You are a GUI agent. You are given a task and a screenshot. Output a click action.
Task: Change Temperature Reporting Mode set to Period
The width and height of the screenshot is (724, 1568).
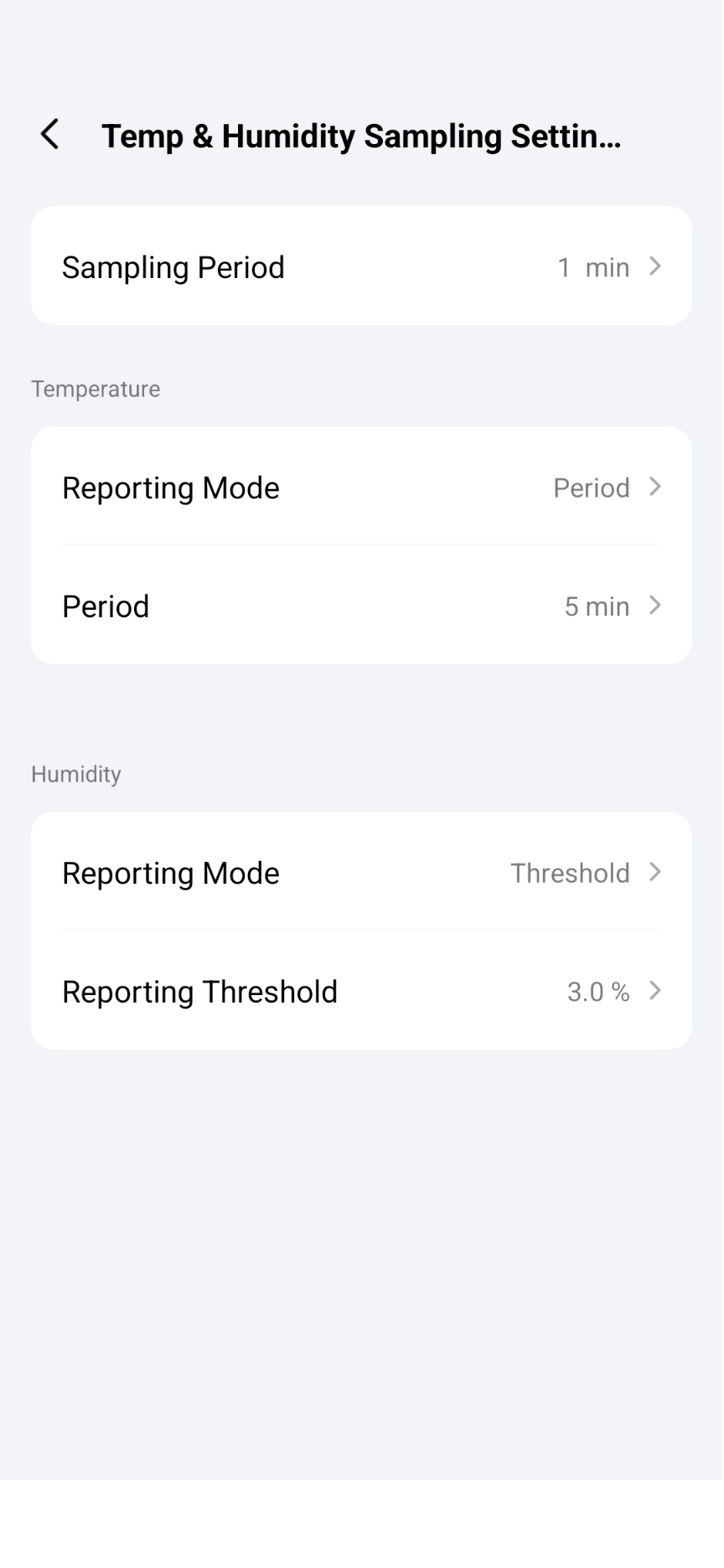point(361,487)
